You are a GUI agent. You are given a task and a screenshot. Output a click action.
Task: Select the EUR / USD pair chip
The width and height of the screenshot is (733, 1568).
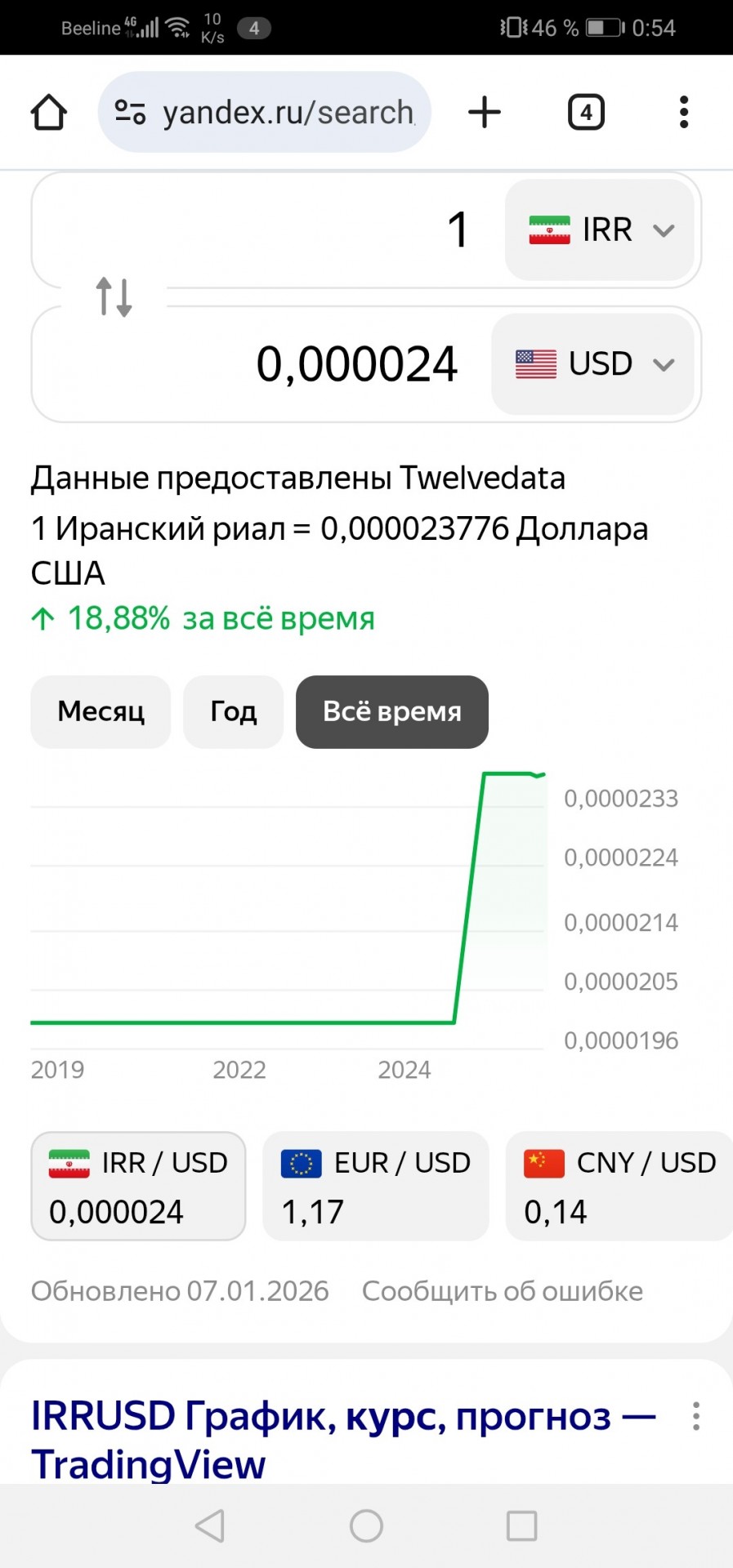[x=375, y=1186]
